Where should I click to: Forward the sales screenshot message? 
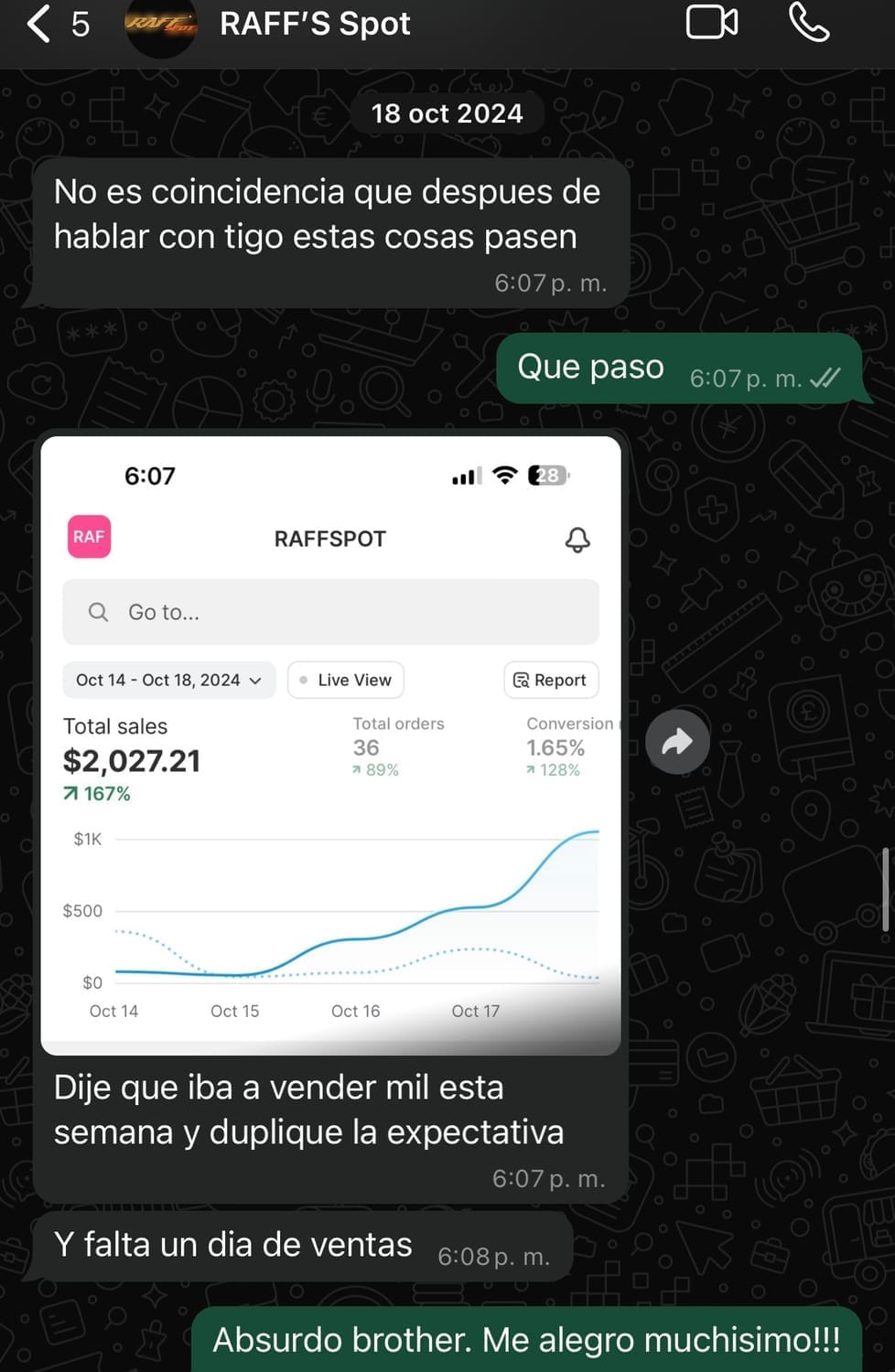pyautogui.click(x=677, y=742)
